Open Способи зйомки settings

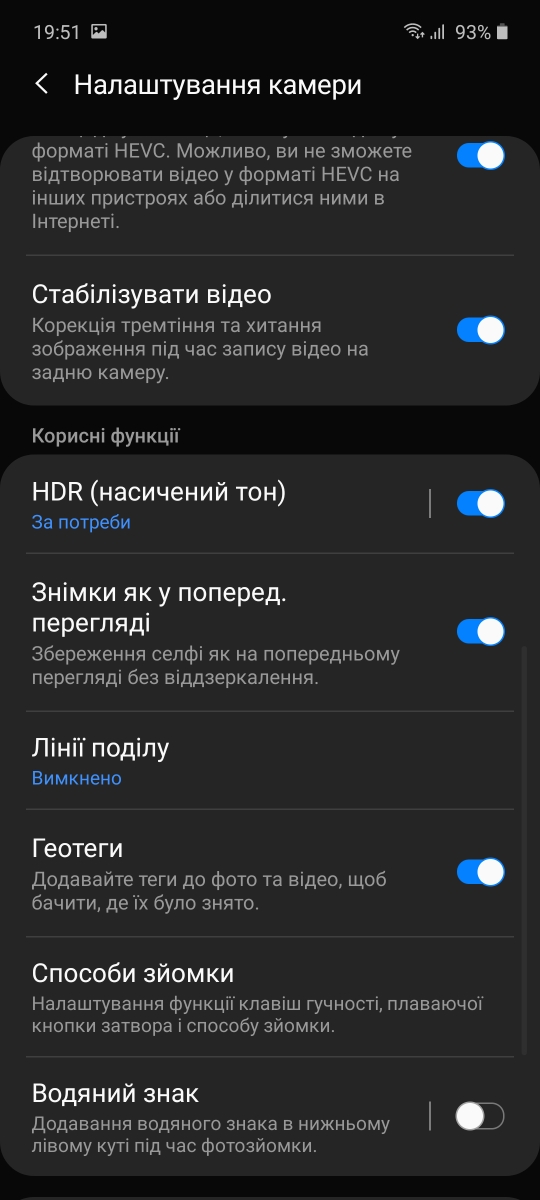pyautogui.click(x=270, y=997)
